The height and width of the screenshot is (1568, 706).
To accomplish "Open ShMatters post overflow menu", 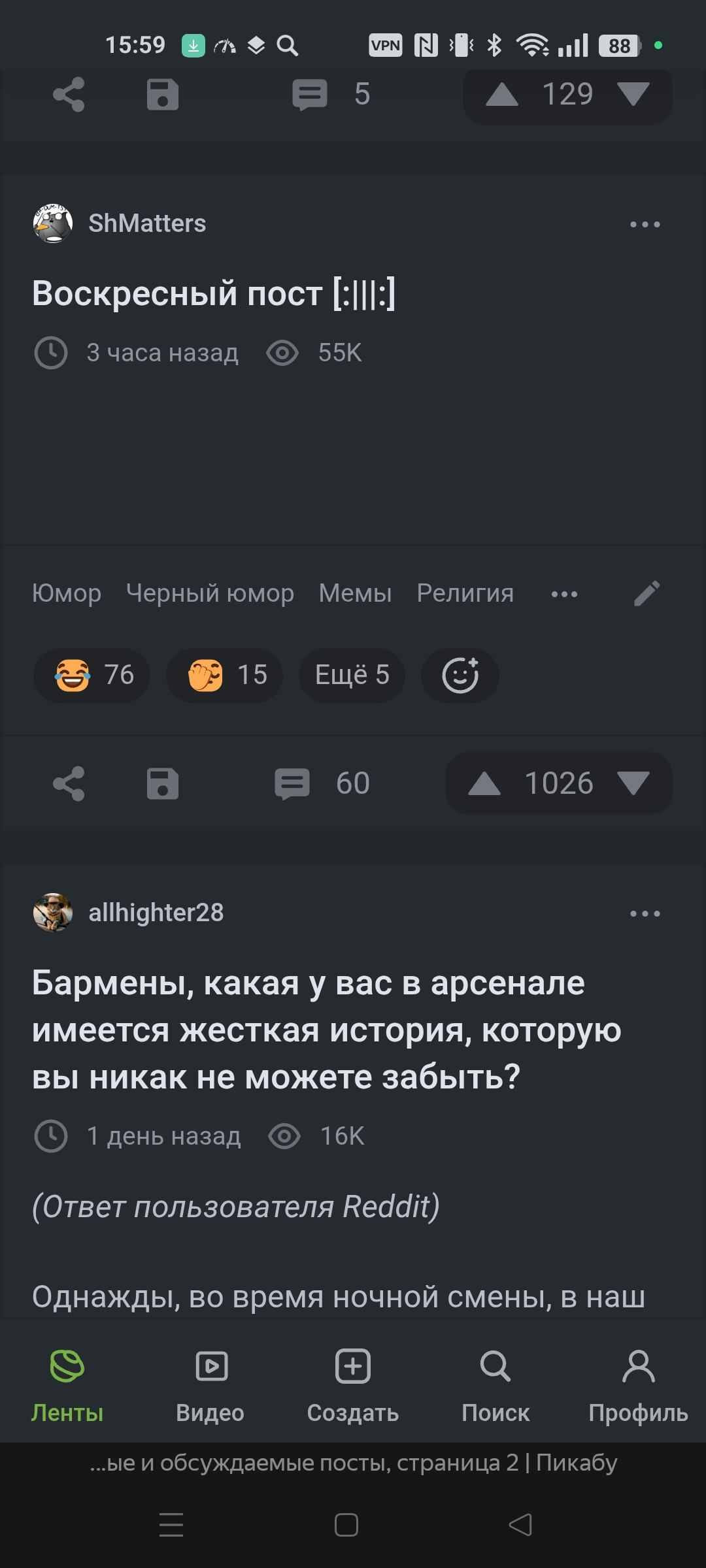I will tap(645, 224).
